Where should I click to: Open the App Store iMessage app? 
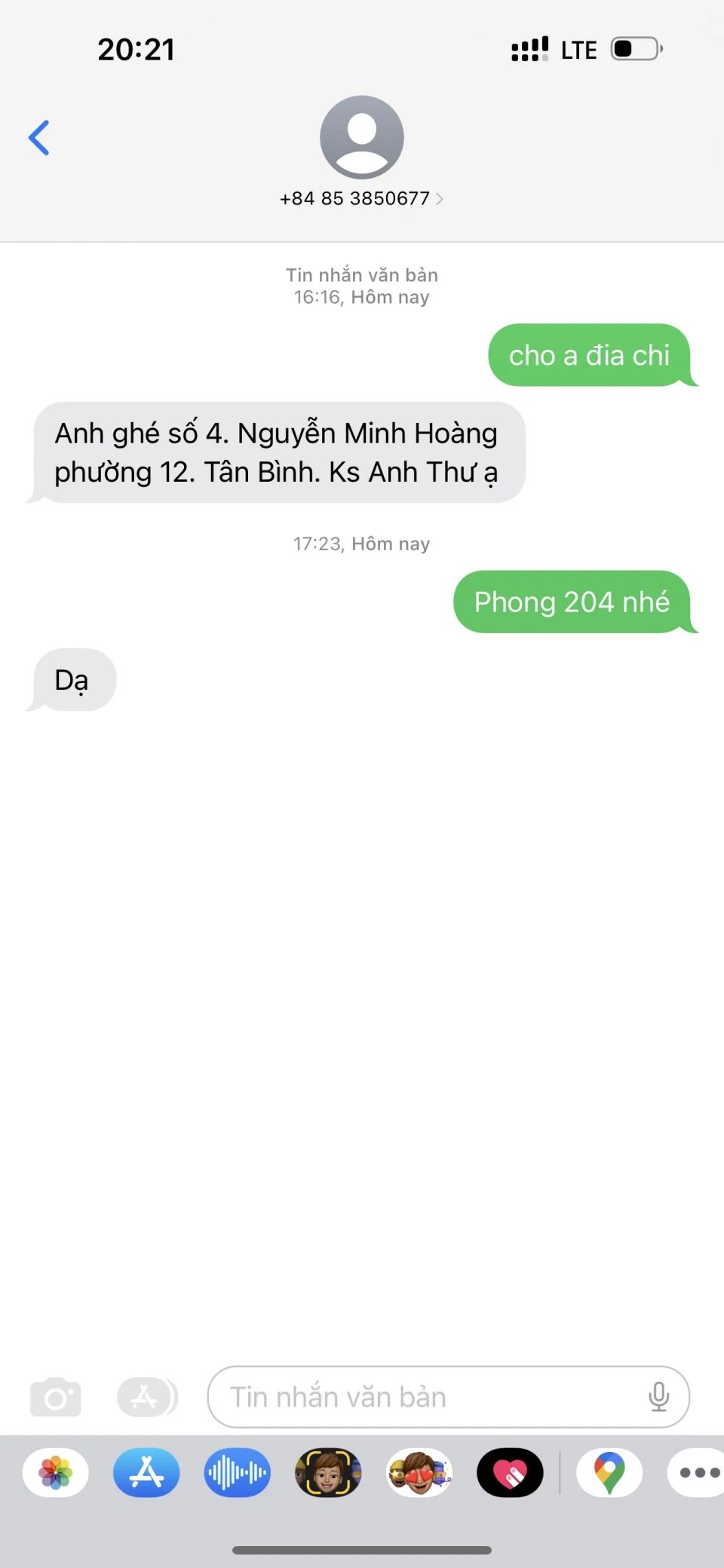[146, 1472]
